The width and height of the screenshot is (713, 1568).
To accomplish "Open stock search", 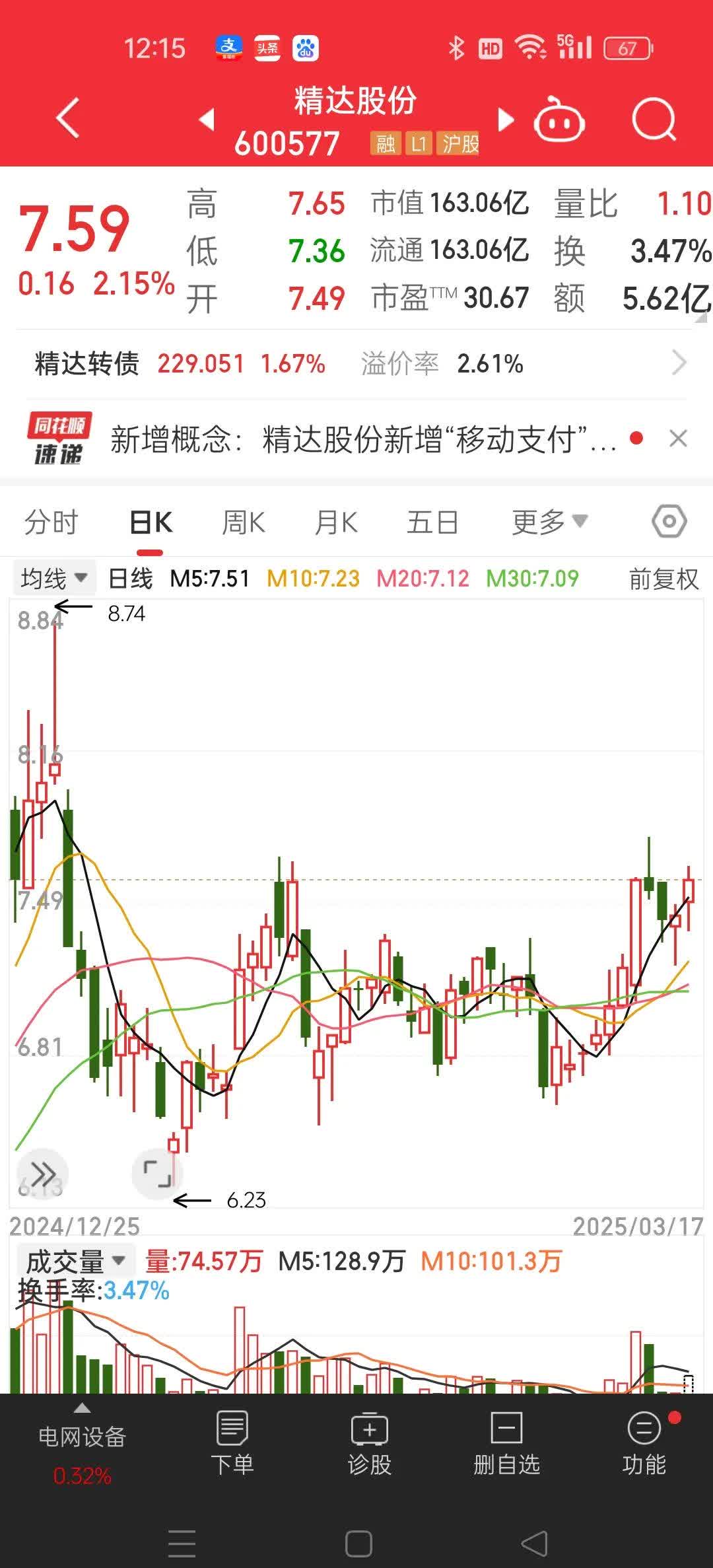I will click(654, 120).
